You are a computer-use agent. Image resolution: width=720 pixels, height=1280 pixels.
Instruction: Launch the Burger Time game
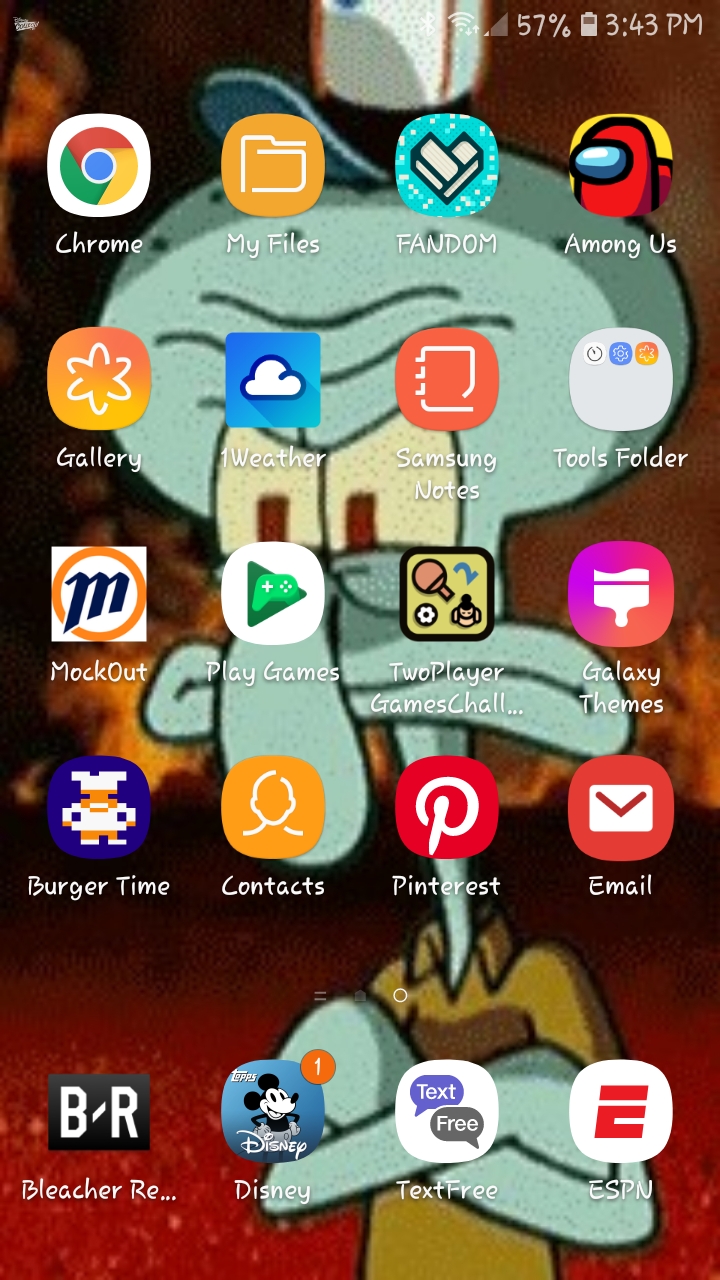click(x=99, y=808)
